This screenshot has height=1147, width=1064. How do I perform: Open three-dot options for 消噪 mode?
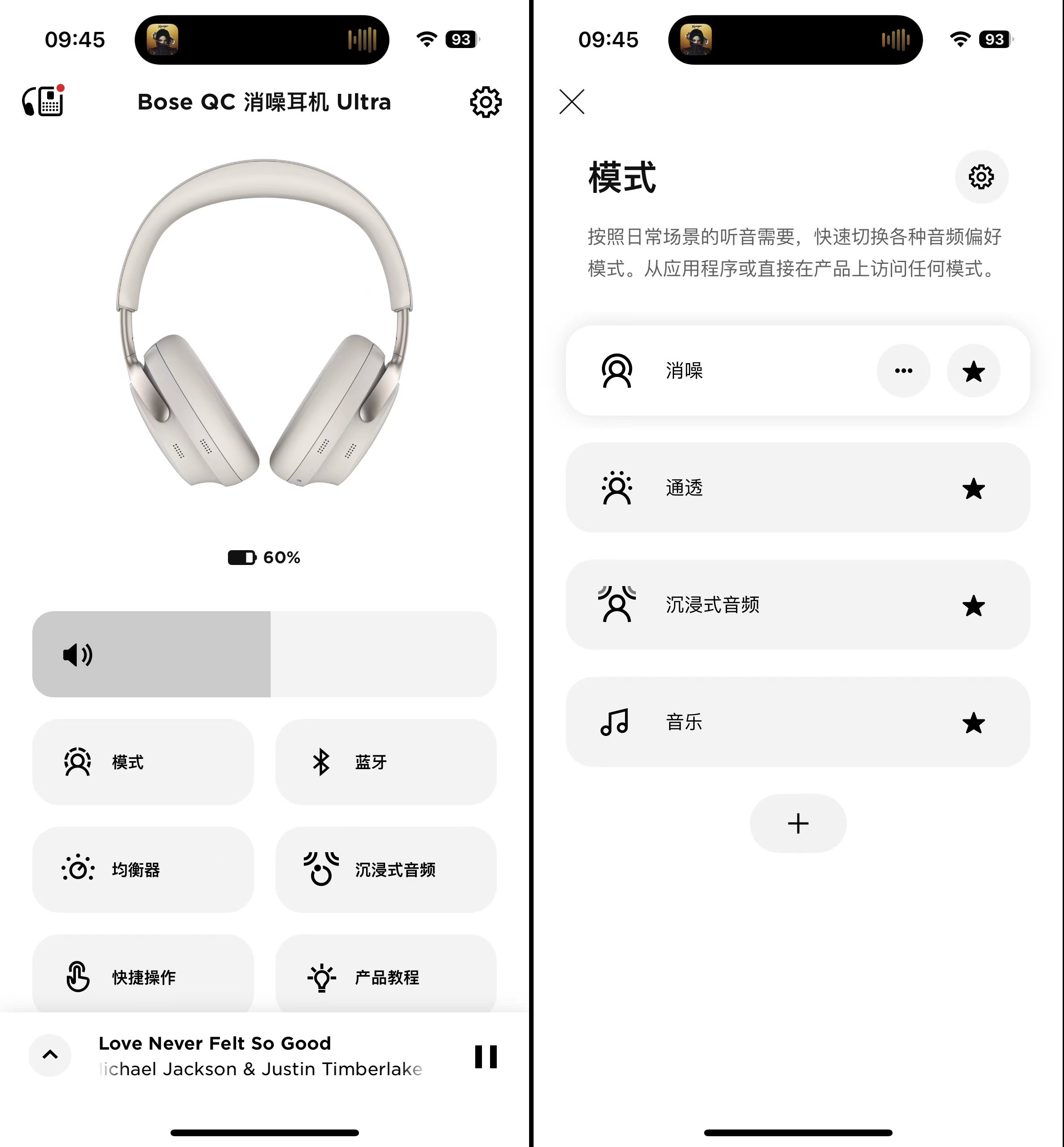(x=903, y=371)
